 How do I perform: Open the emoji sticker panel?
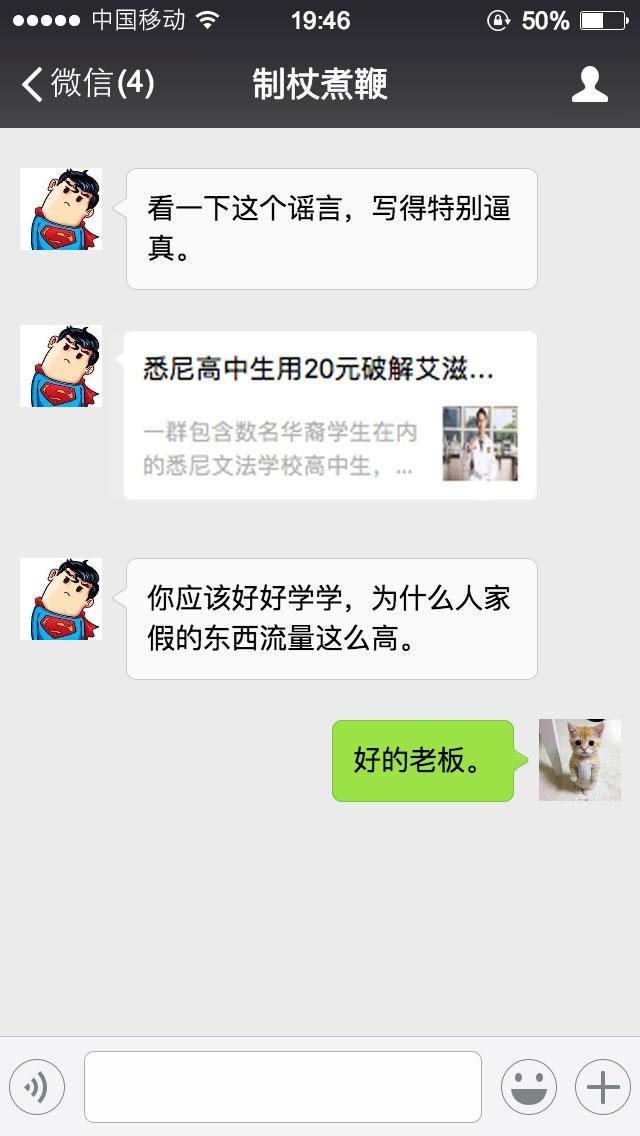tap(529, 1087)
